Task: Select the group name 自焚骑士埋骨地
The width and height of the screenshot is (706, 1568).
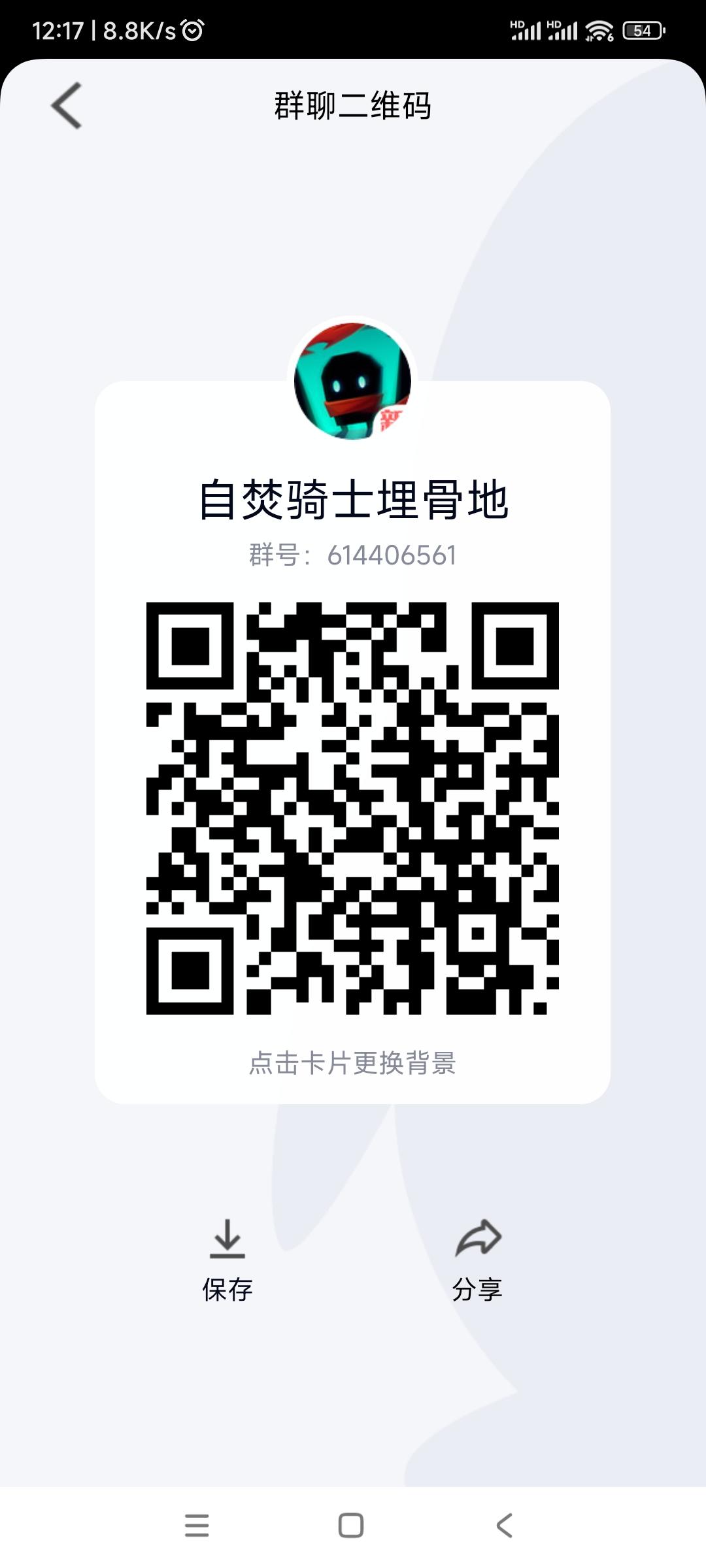Action: (353, 500)
